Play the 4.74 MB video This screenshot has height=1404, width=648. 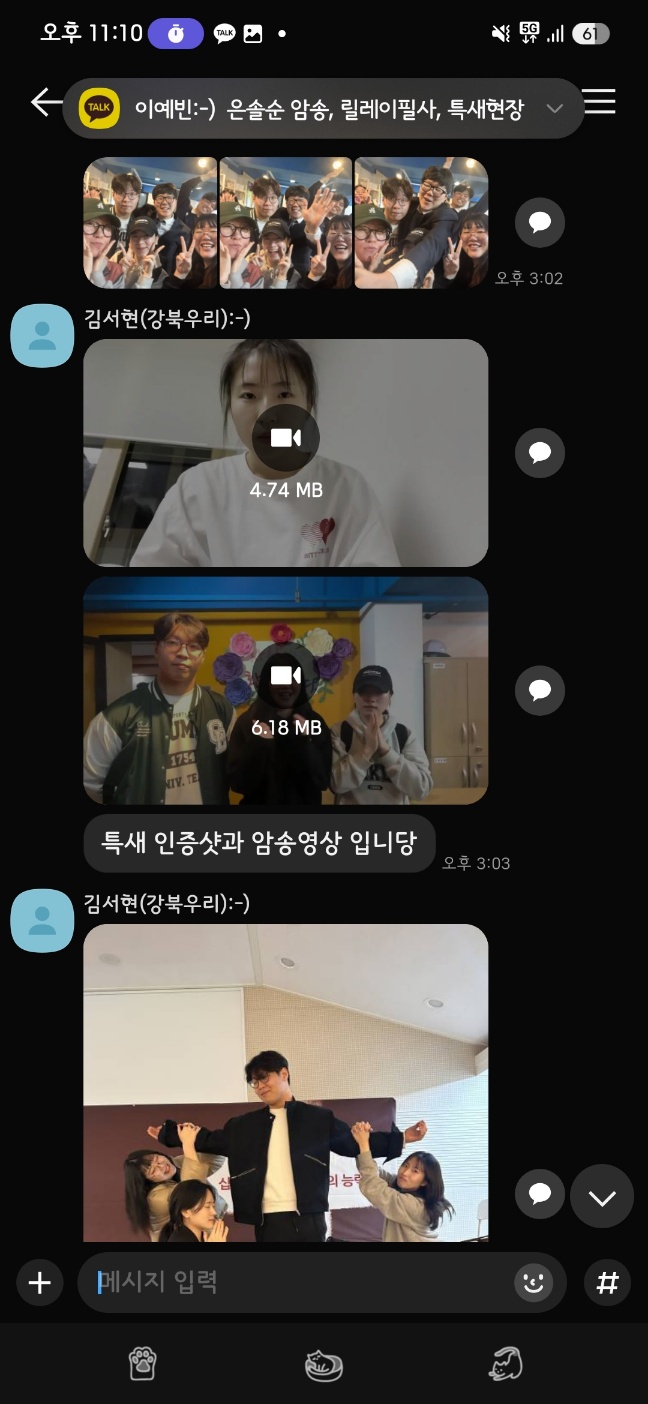(x=285, y=438)
